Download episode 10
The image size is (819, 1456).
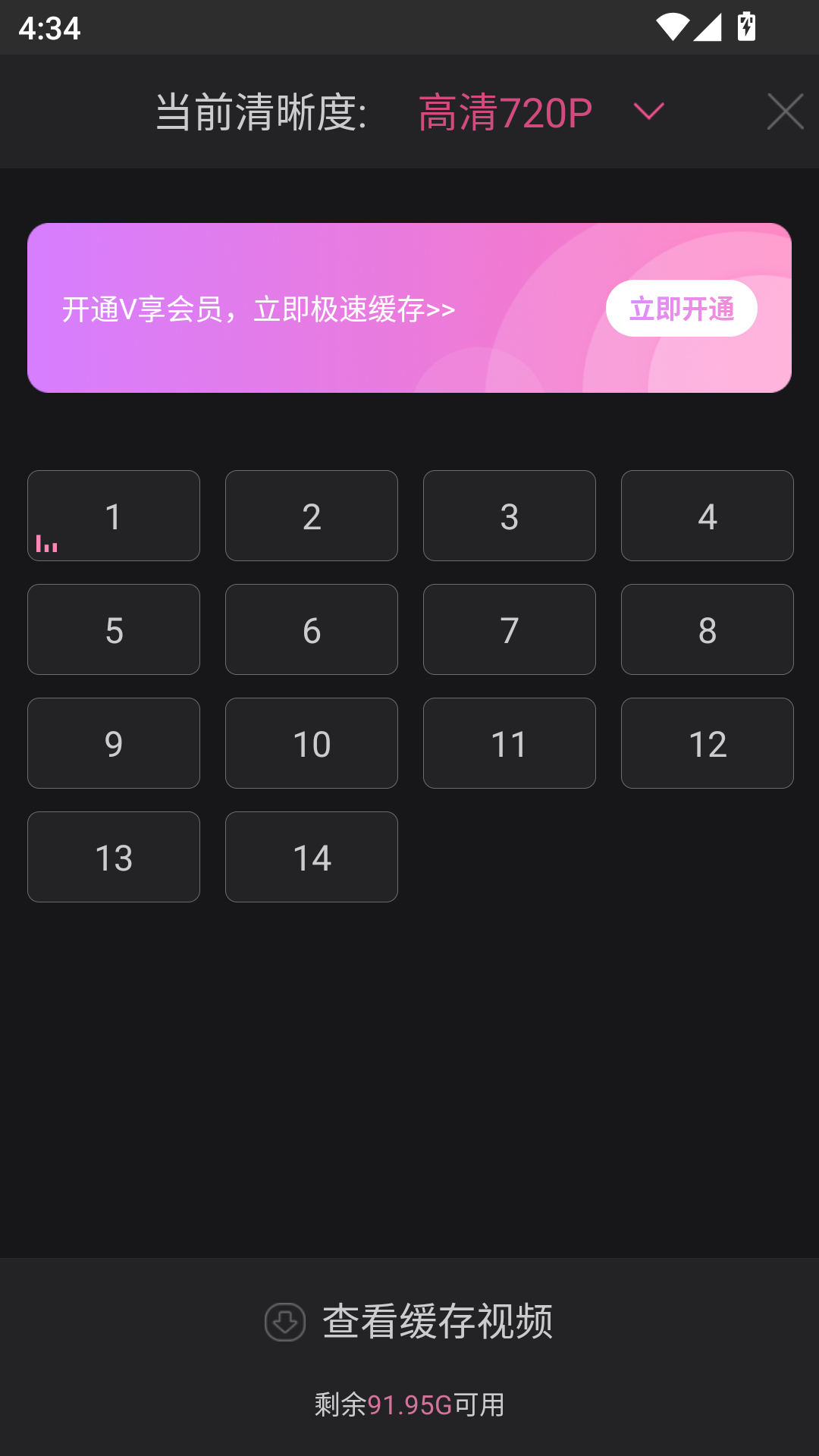click(312, 743)
